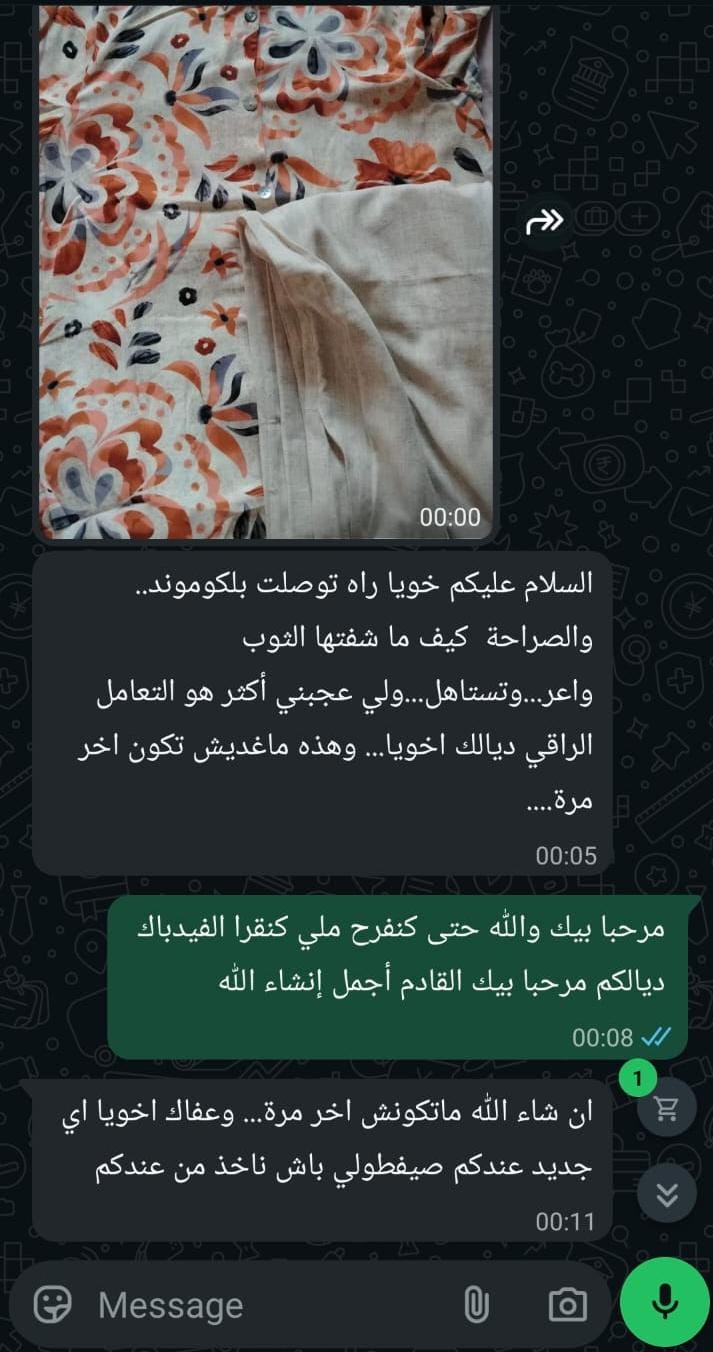Open the camera from the message bar
This screenshot has height=1352, width=713.
tap(567, 1304)
